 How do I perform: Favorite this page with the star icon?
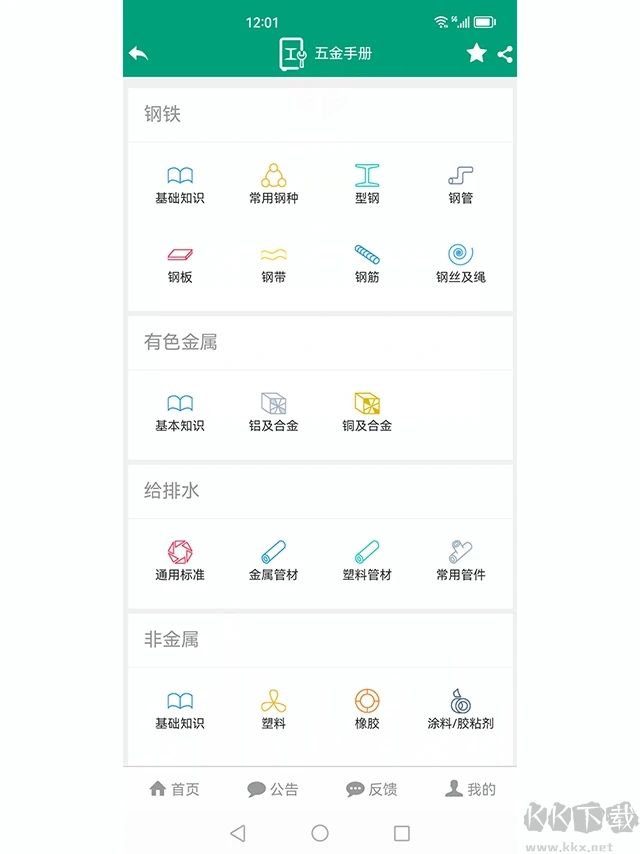[x=476, y=54]
